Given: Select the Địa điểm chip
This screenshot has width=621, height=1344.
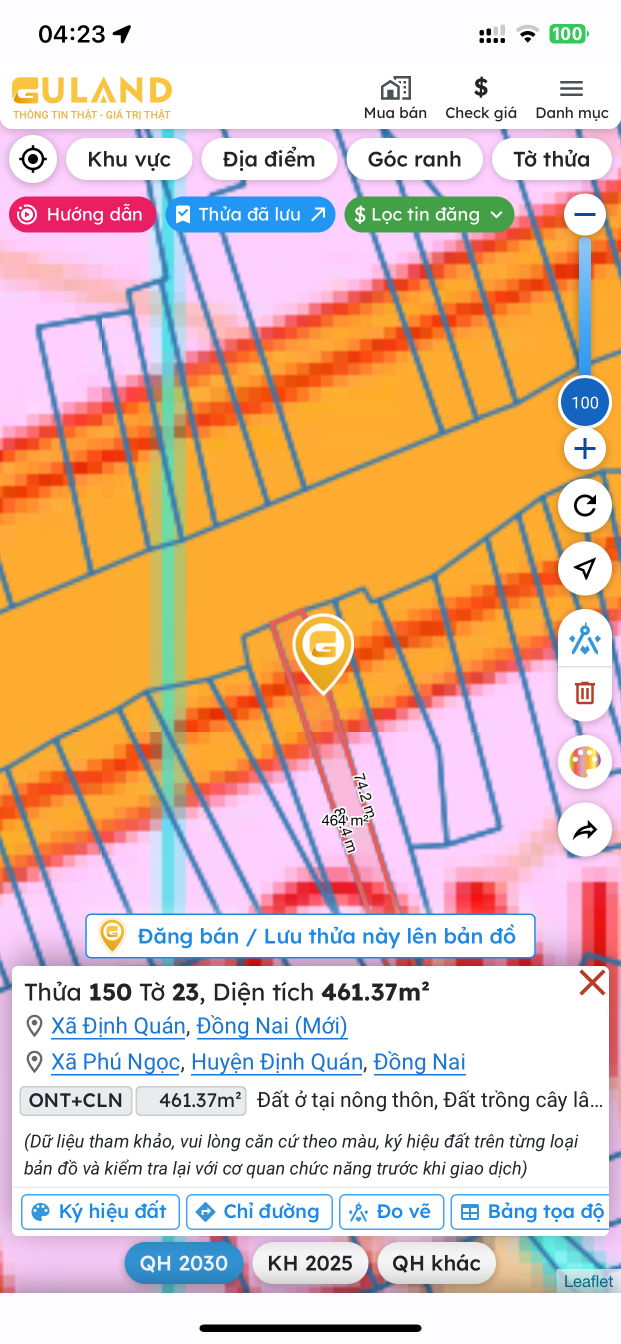Looking at the screenshot, I should point(269,159).
